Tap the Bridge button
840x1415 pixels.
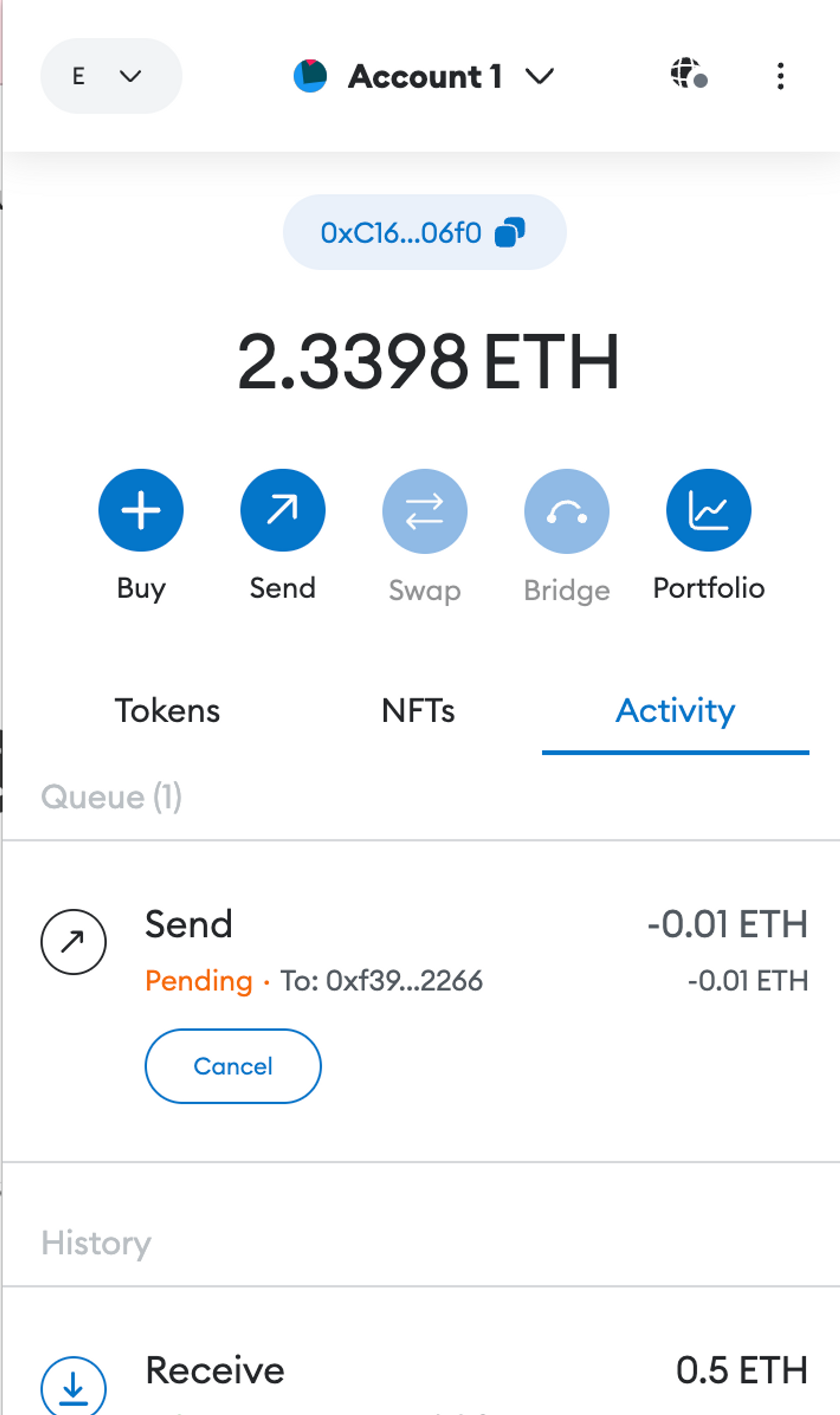pos(567,511)
